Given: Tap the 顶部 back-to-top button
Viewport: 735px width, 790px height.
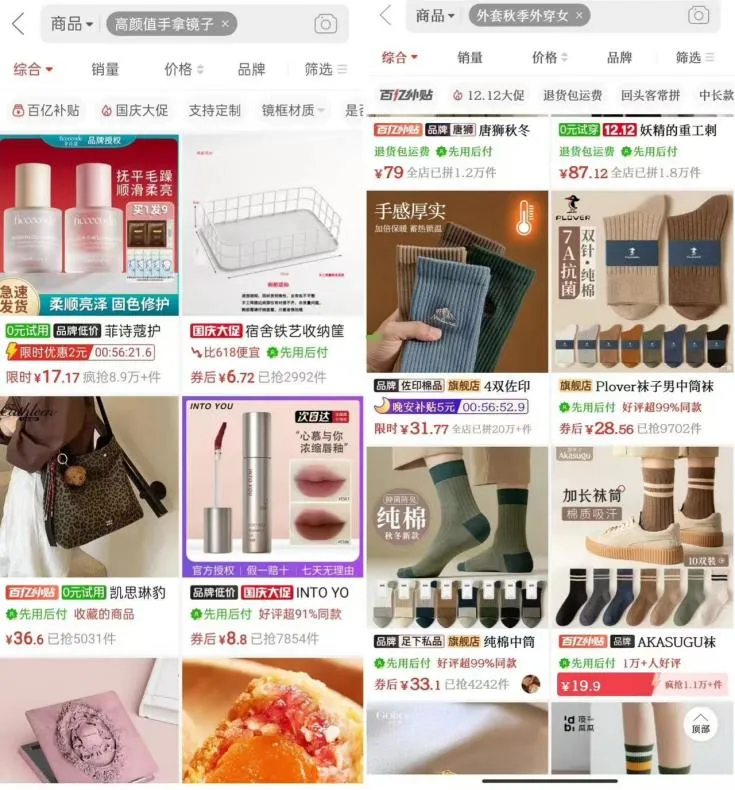Looking at the screenshot, I should [x=700, y=723].
